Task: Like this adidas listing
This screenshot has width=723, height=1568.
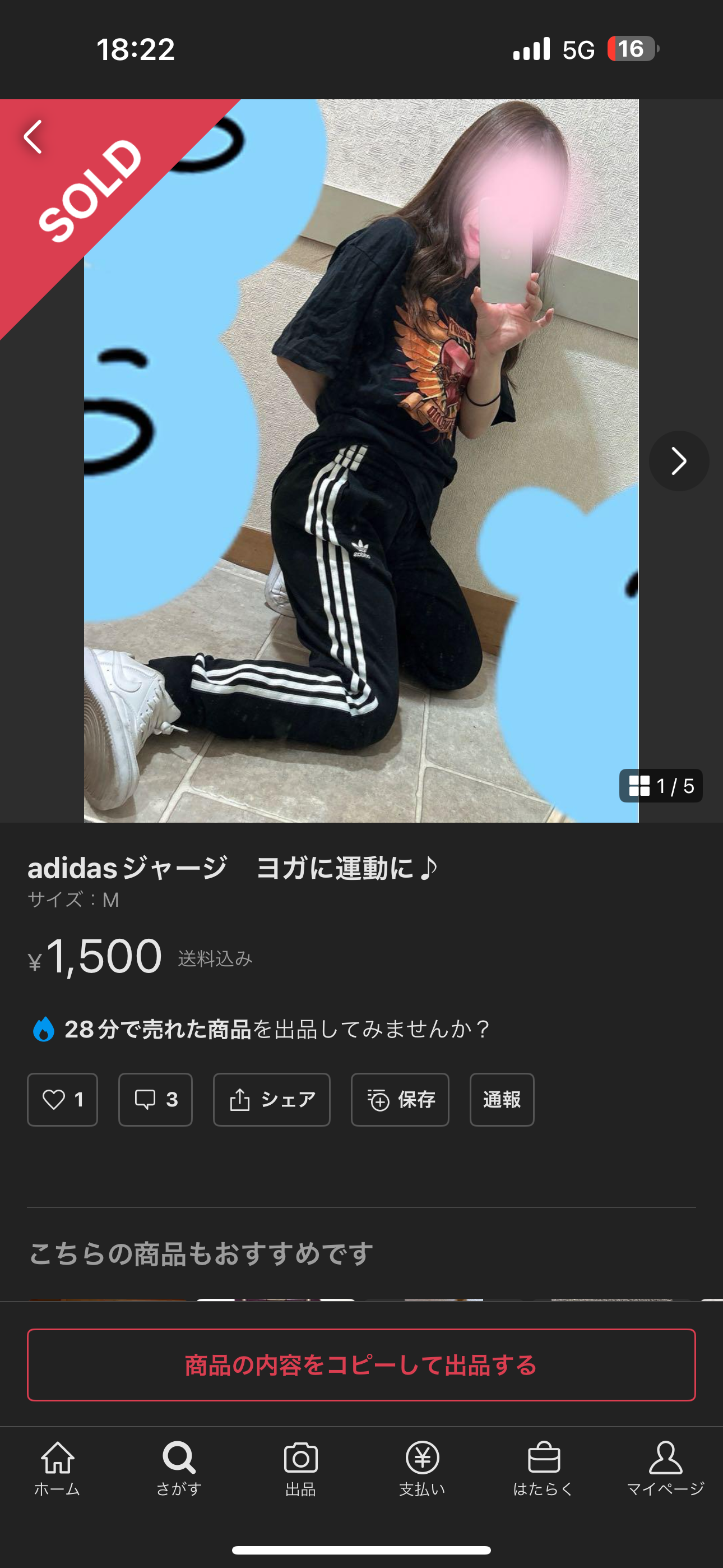Action: pyautogui.click(x=62, y=1099)
